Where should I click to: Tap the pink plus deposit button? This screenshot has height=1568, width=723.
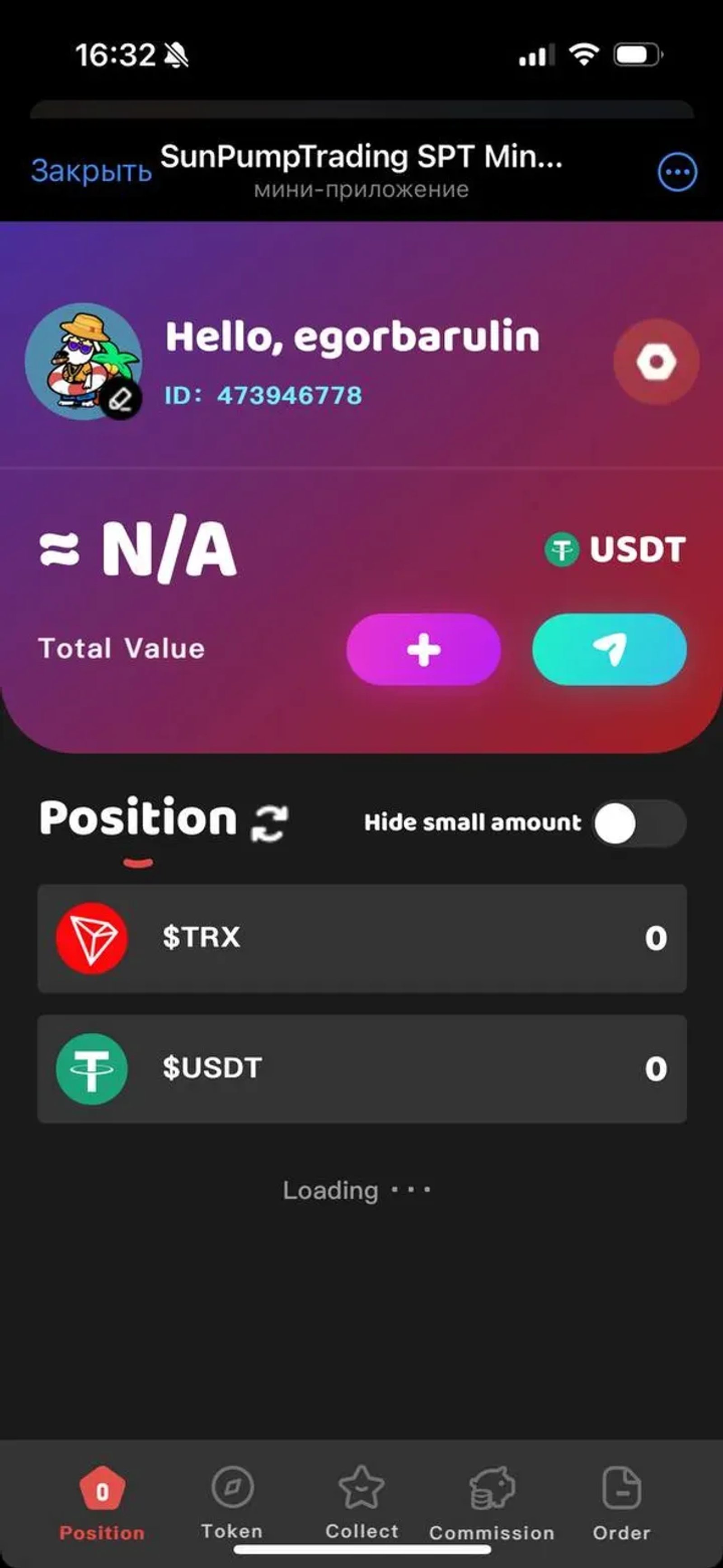423,650
